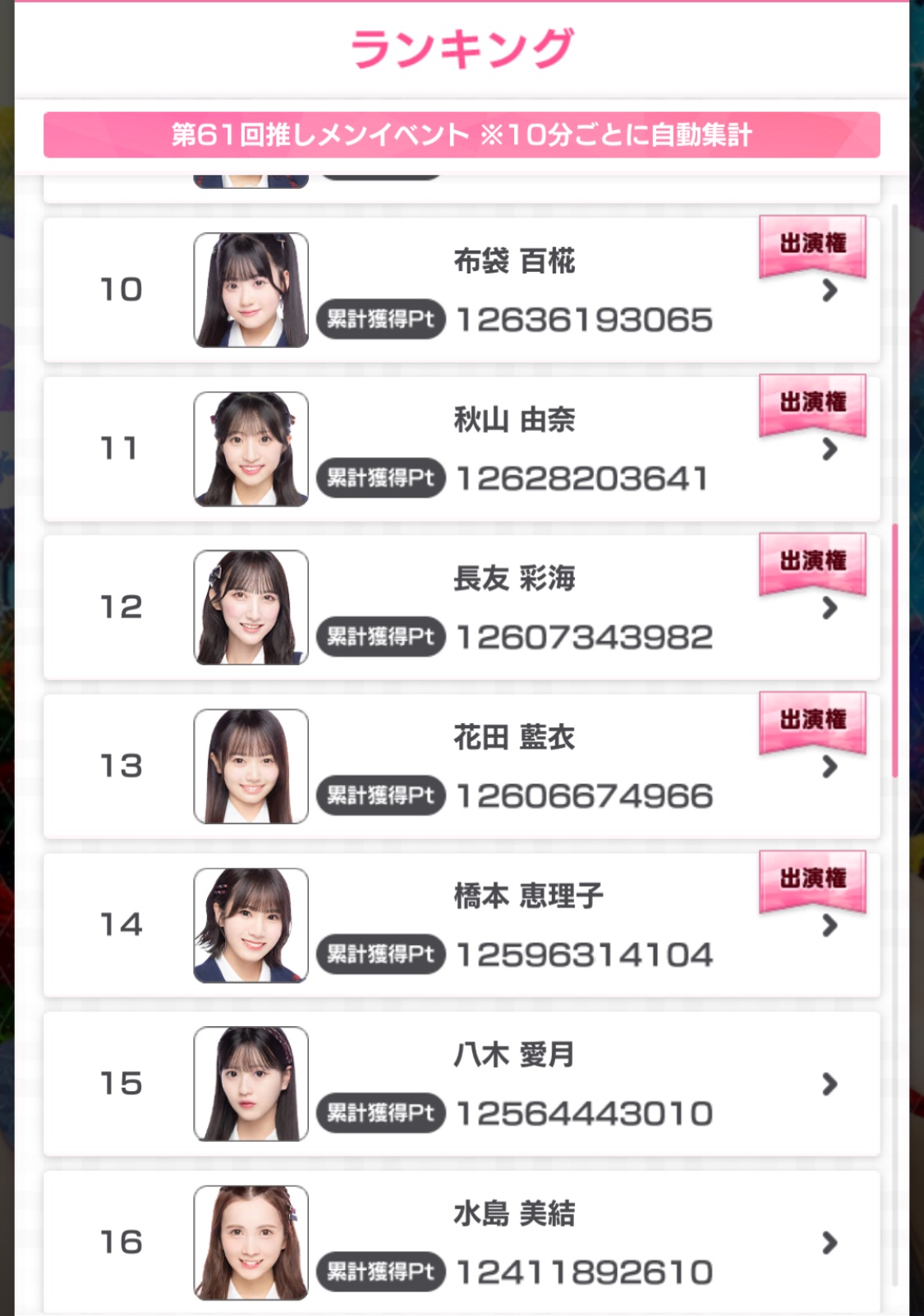Open rank 13 entry 花田 藍衣
This screenshot has width=924, height=1316.
coord(830,767)
